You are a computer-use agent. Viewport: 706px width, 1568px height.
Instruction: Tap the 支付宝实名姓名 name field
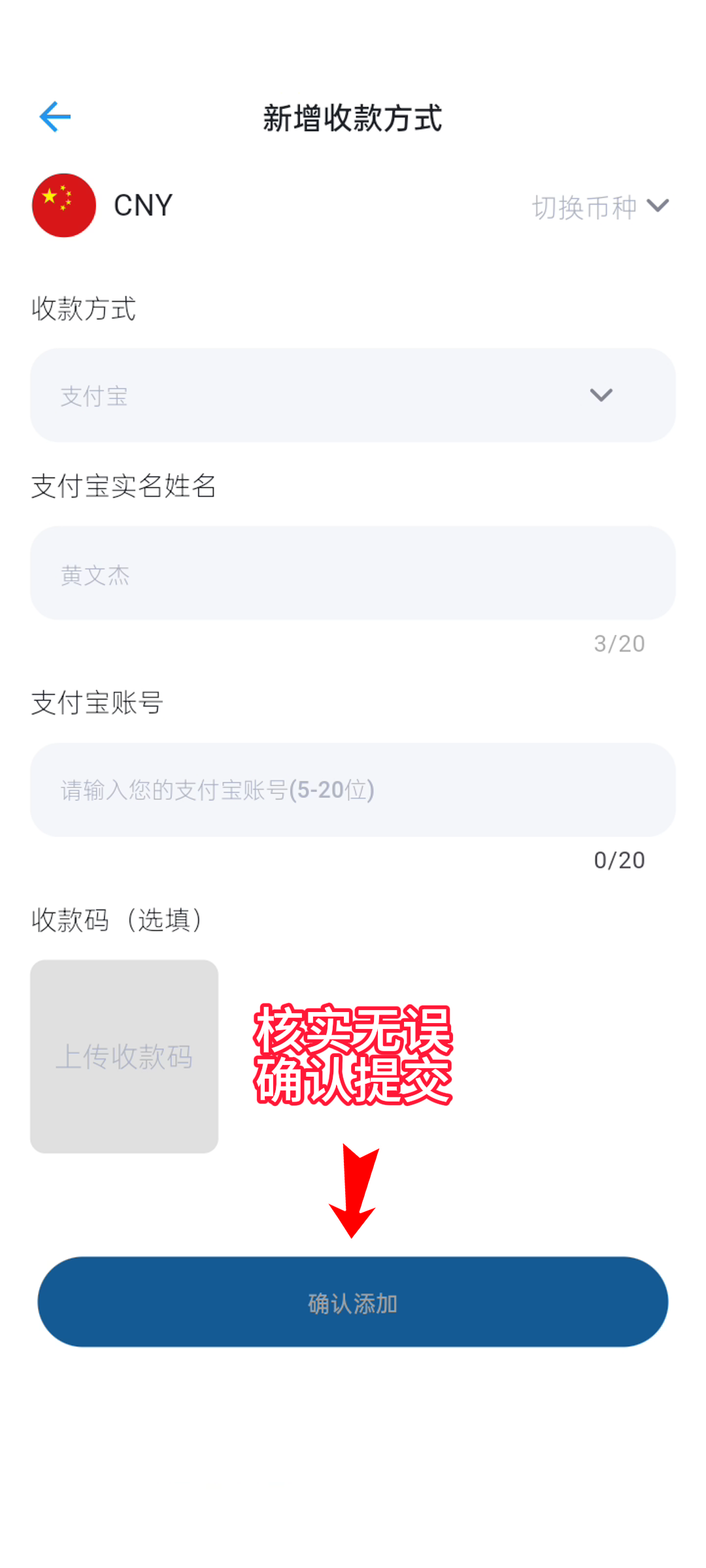click(x=353, y=573)
